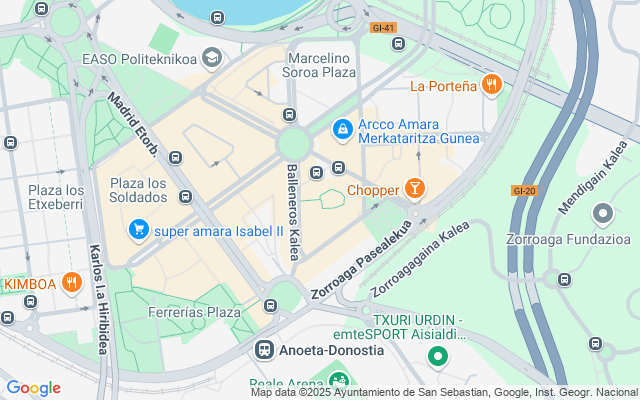Select the Anoeta-Donostia train station icon
This screenshot has width=640, height=400.
(x=264, y=350)
